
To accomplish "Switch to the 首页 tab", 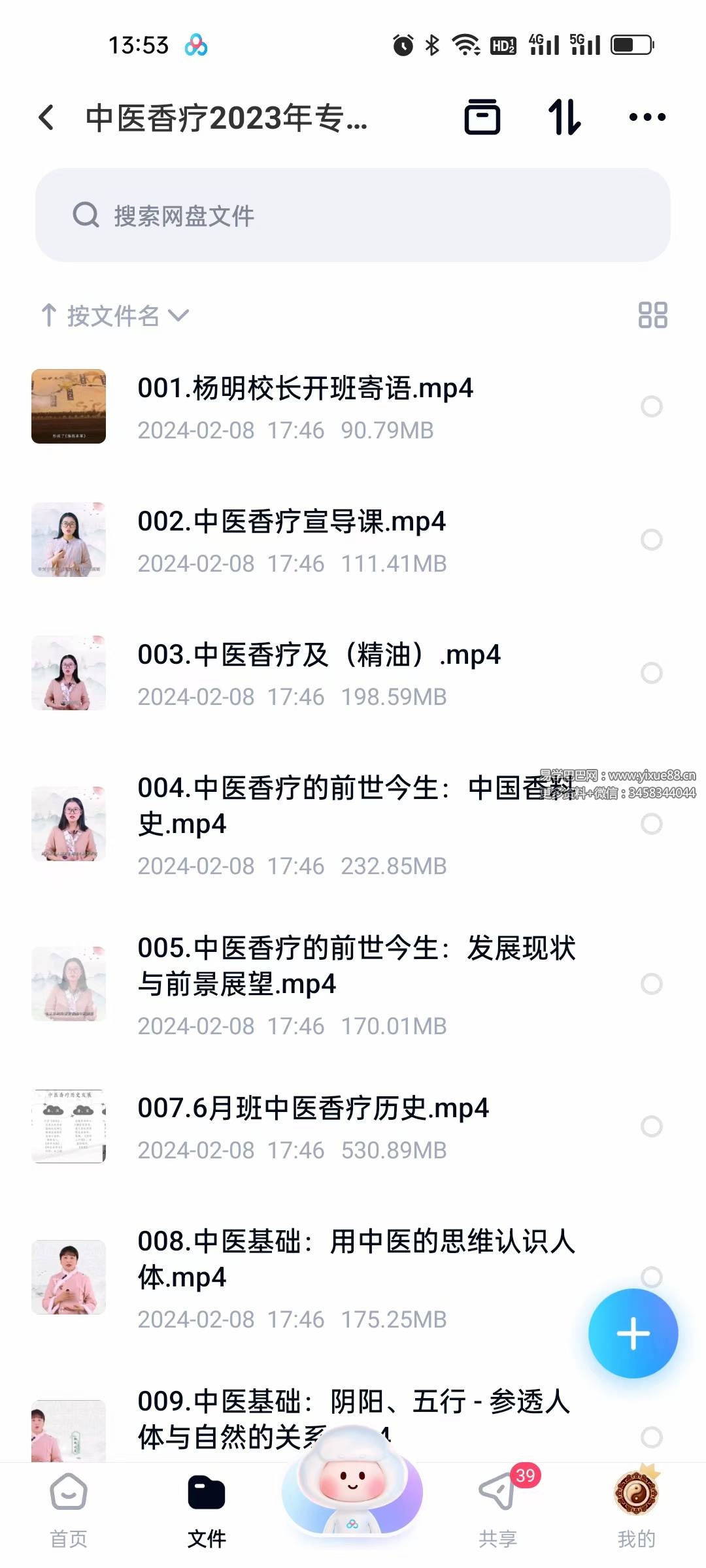I will (x=71, y=1509).
